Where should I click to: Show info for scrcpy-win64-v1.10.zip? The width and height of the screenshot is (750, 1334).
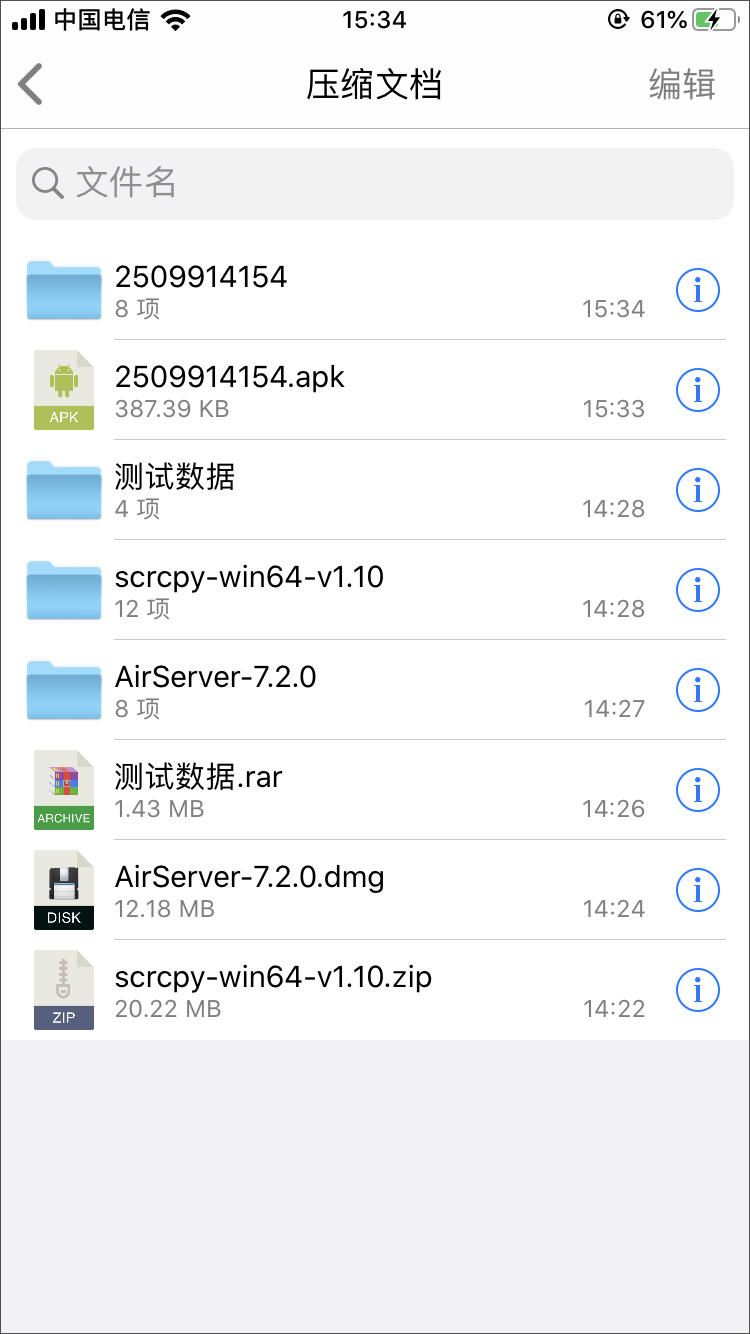698,990
